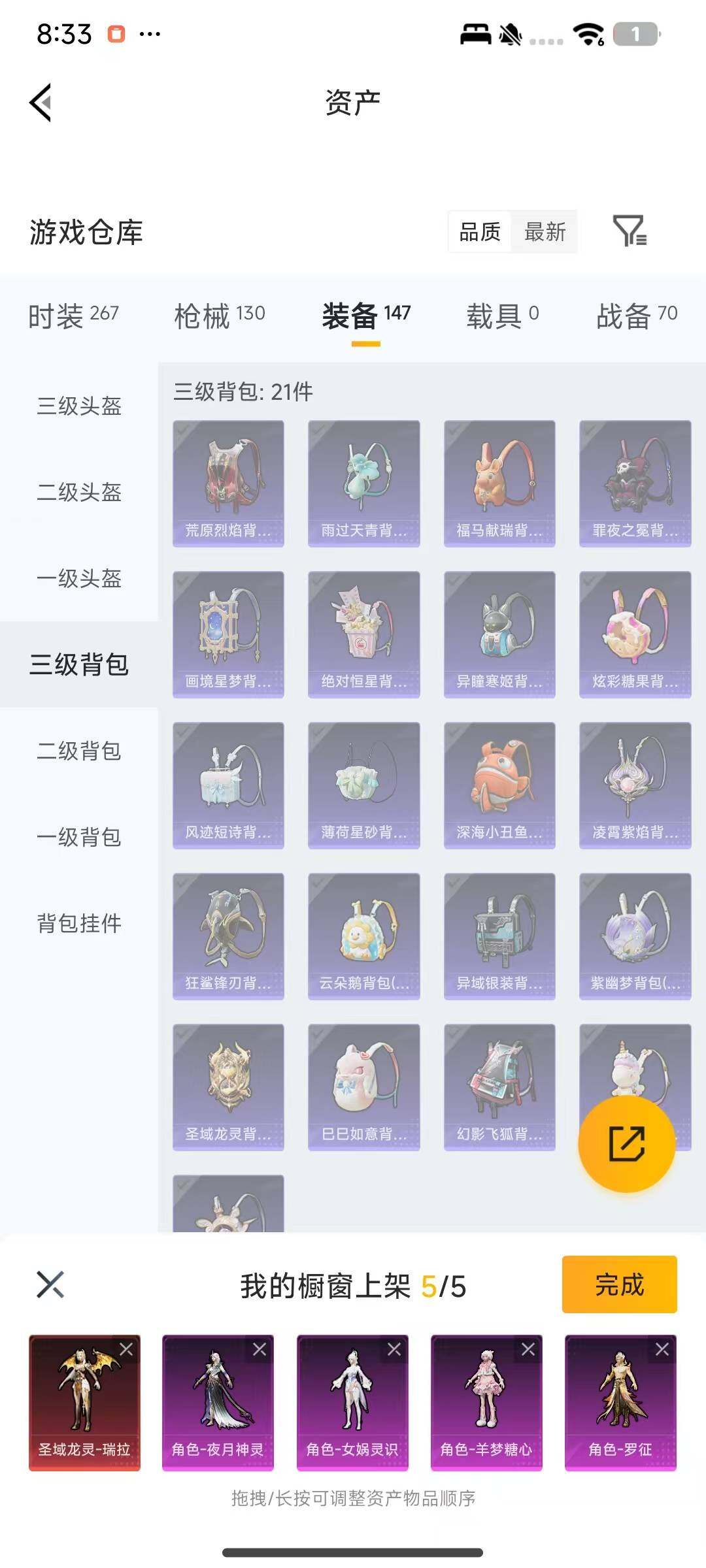This screenshot has width=706, height=1568.
Task: Select the 深海小丑鱼 backpack item
Action: [x=499, y=785]
